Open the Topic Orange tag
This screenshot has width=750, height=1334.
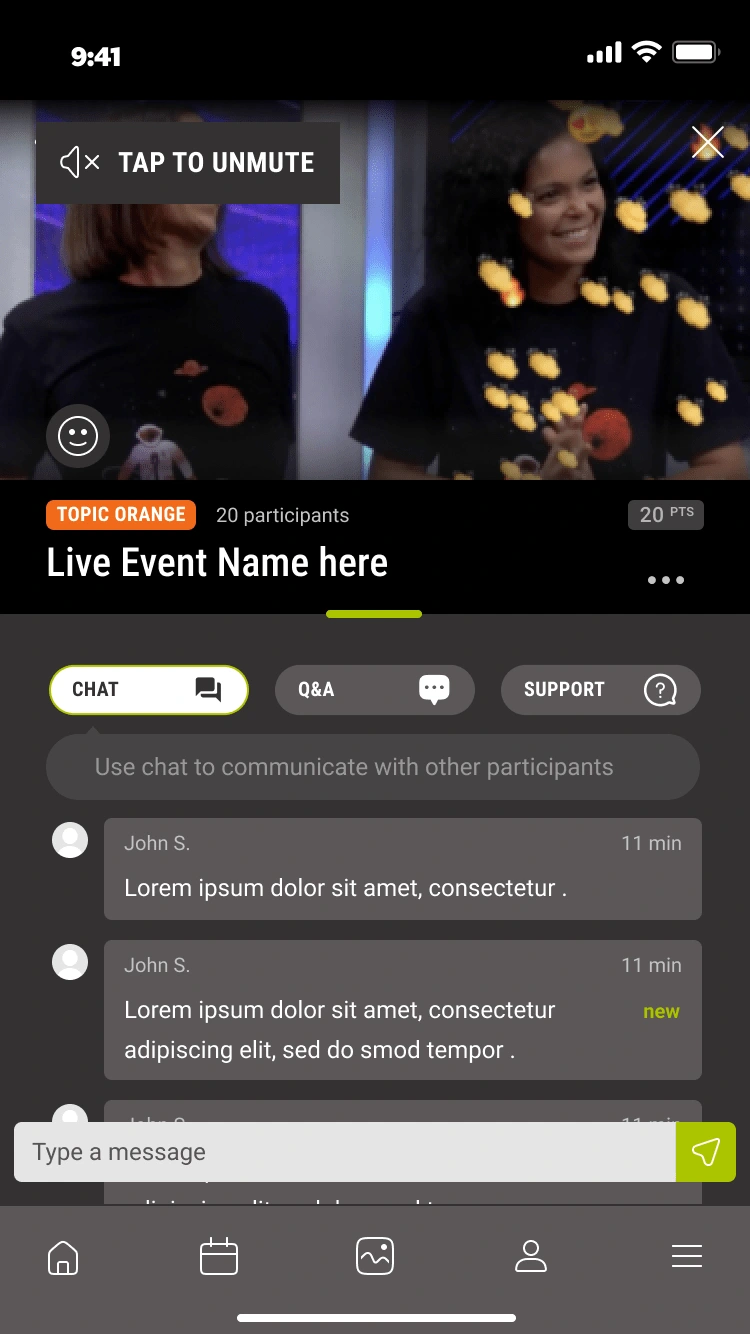[121, 515]
